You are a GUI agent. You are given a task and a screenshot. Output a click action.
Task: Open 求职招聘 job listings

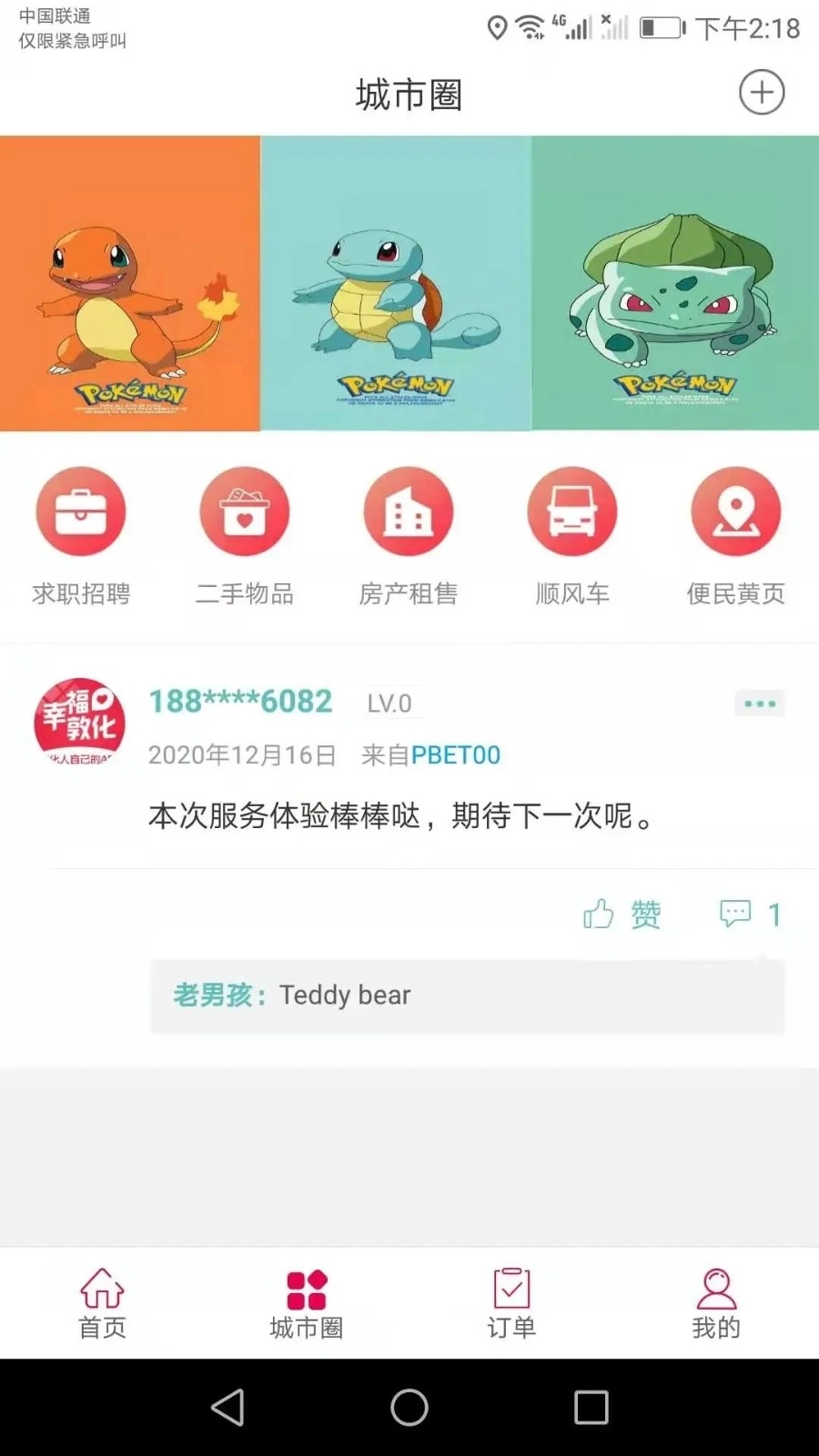81,535
